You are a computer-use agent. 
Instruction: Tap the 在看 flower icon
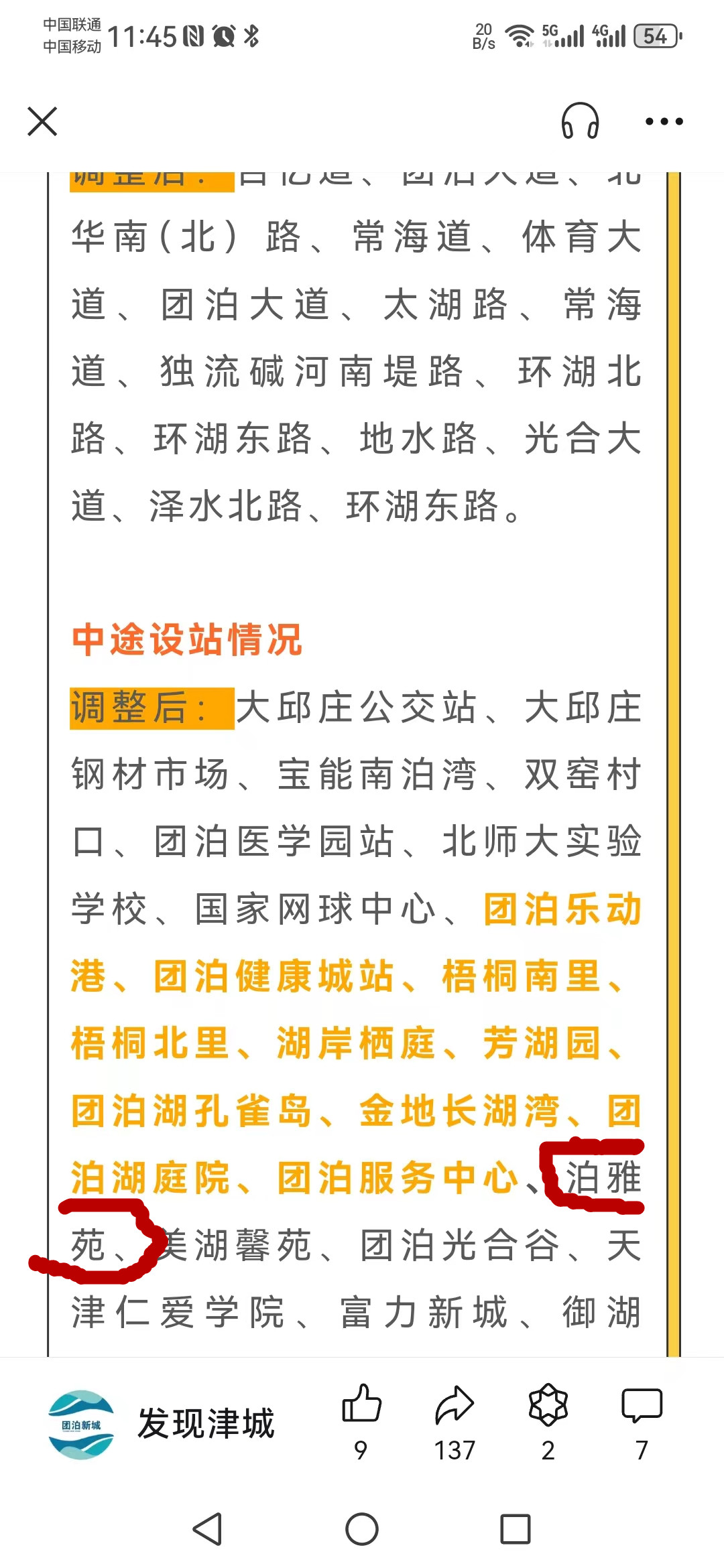point(548,1404)
